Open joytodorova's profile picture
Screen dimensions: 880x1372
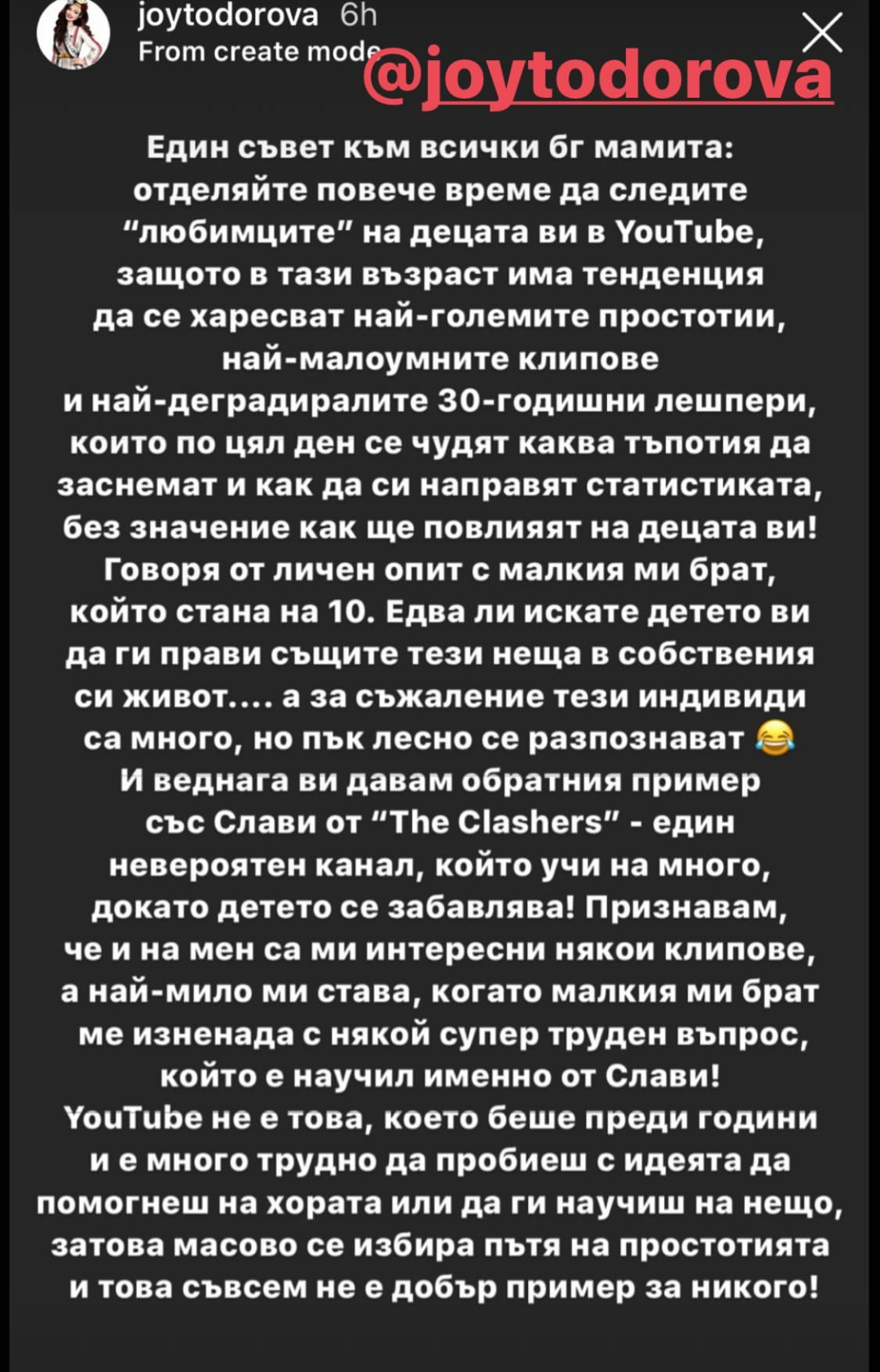(73, 33)
